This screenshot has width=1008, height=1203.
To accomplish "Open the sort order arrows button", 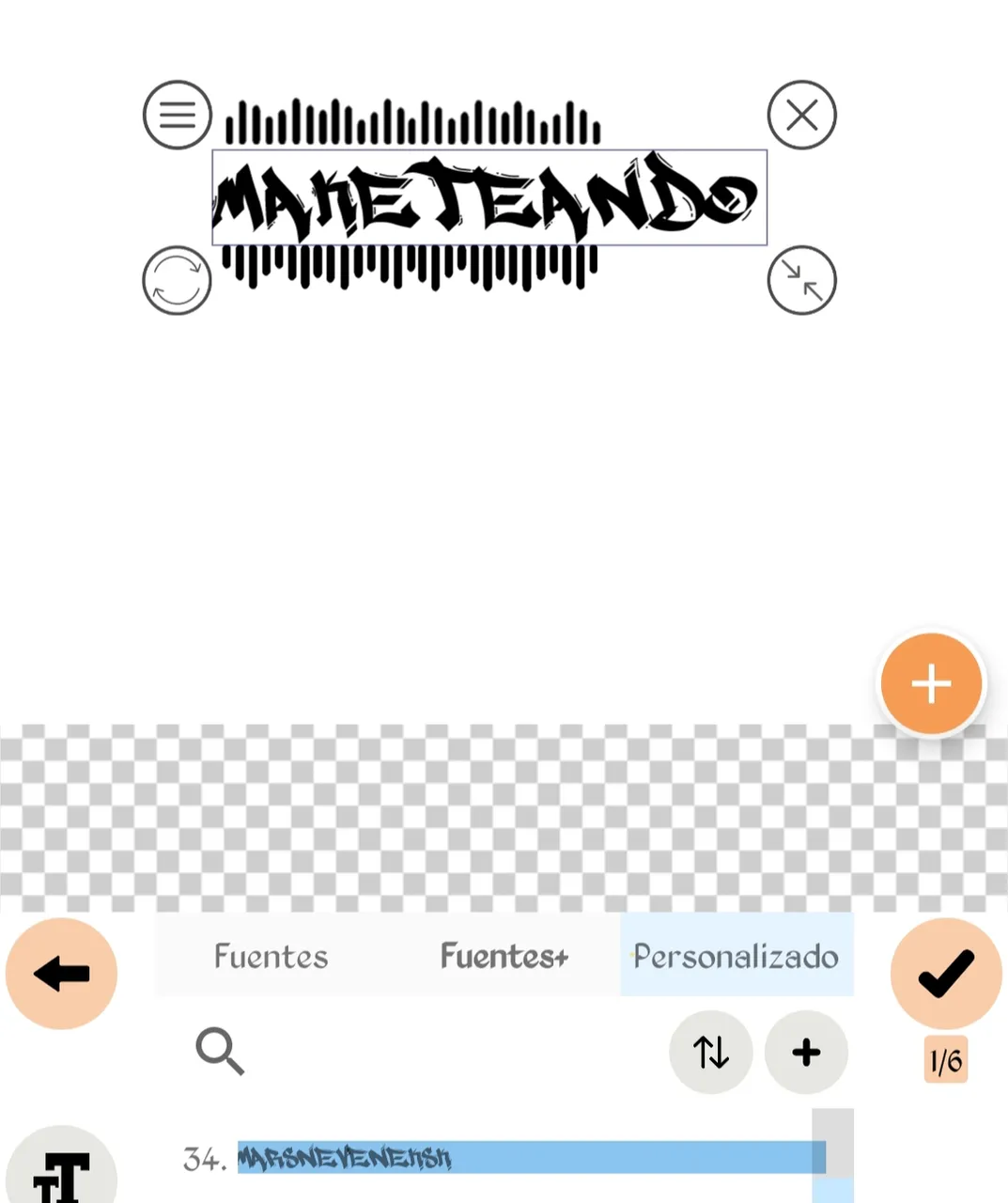I will pyautogui.click(x=711, y=1052).
